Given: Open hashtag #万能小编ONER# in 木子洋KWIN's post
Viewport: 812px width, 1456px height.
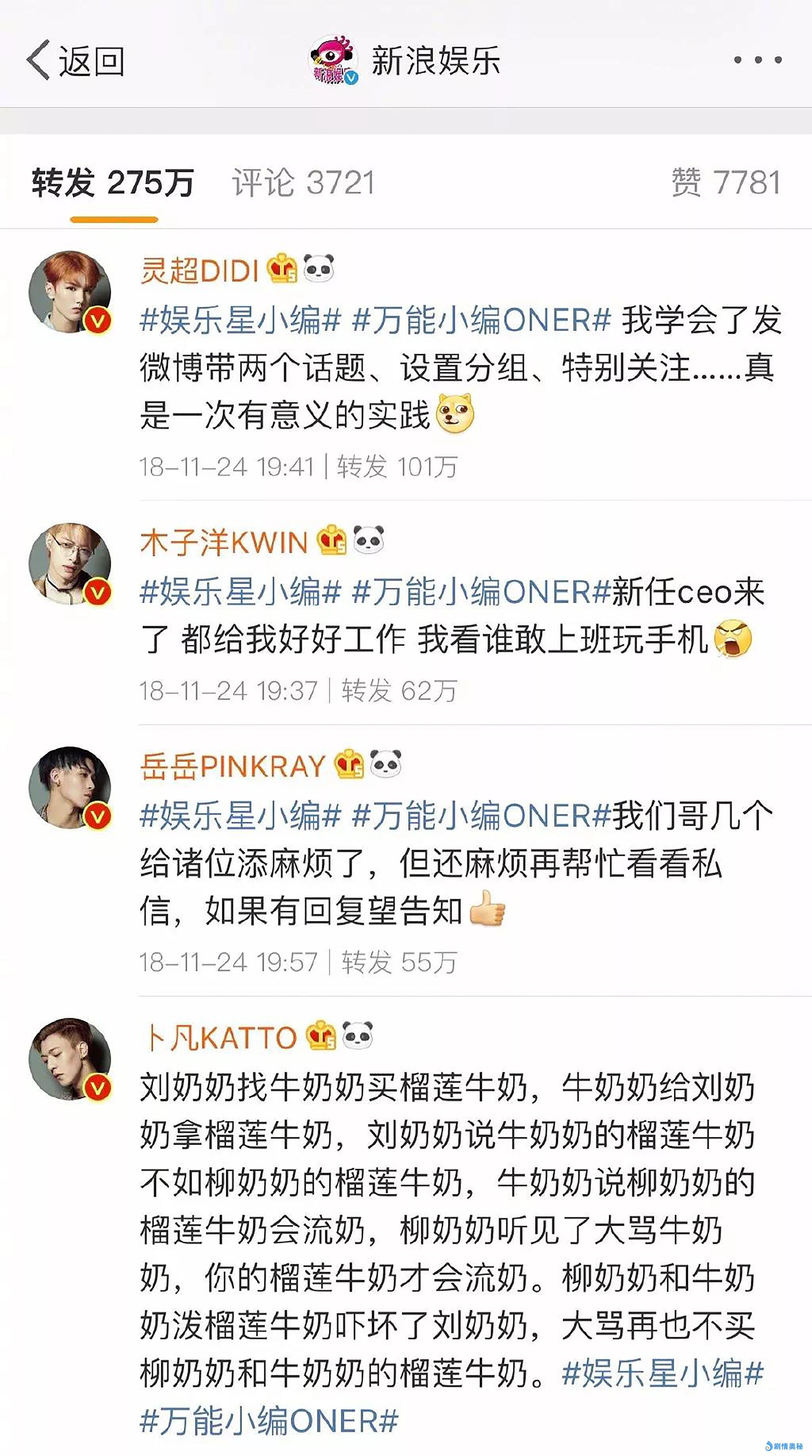Looking at the screenshot, I should pyautogui.click(x=481, y=592).
